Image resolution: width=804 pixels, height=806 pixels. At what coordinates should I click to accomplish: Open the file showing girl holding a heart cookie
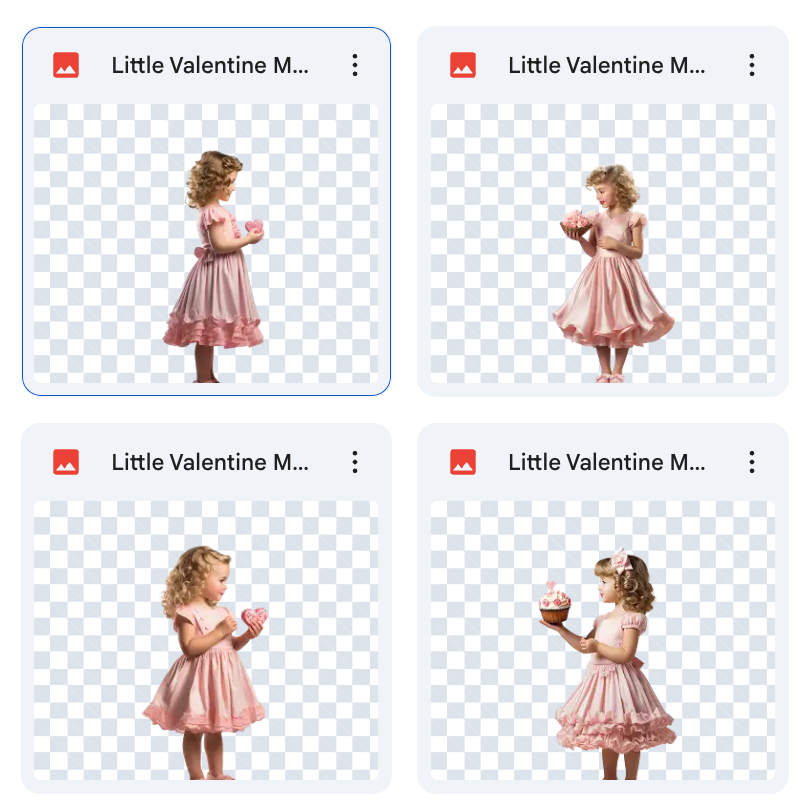click(206, 640)
